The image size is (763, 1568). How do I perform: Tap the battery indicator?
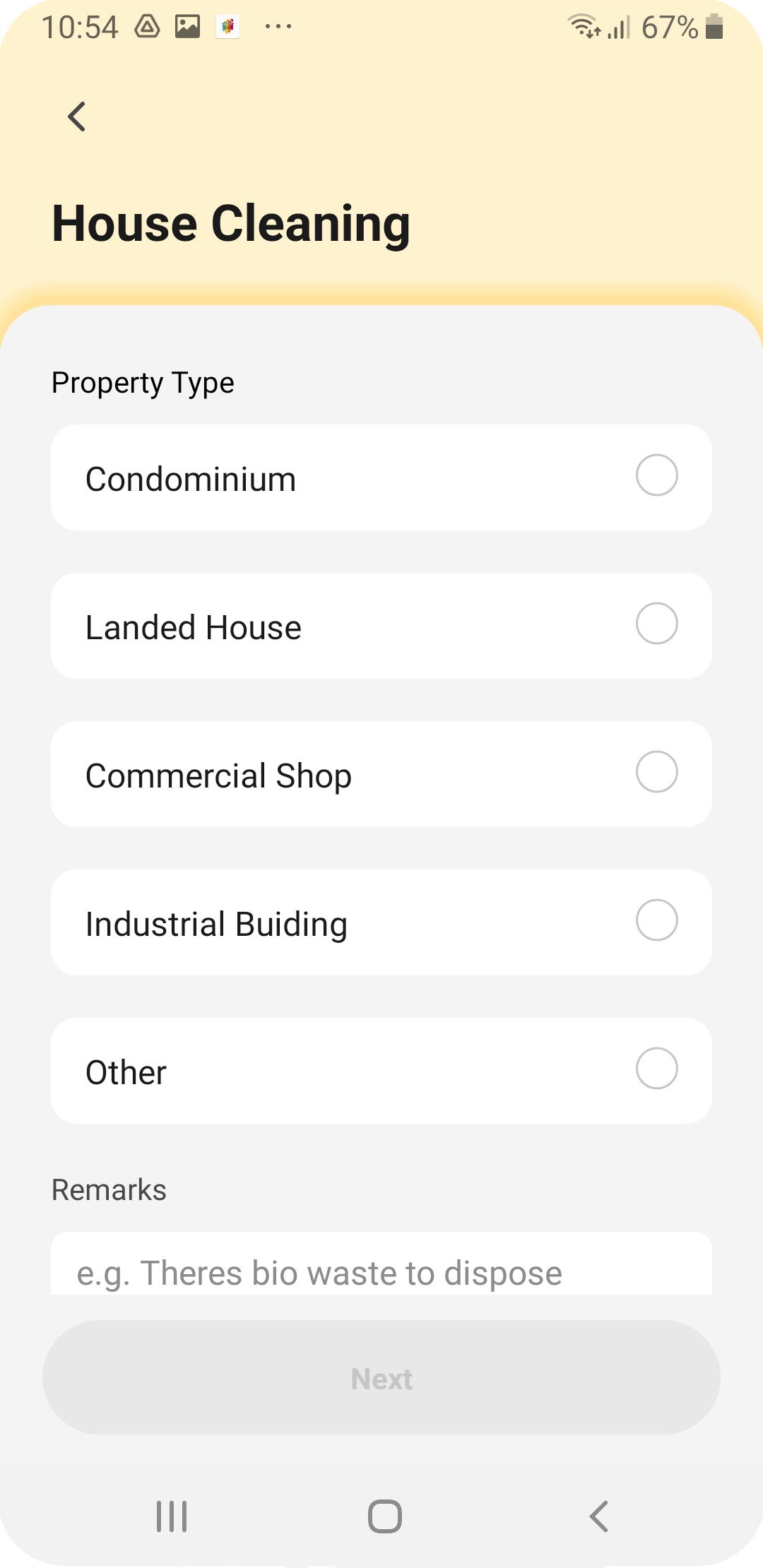point(714,28)
